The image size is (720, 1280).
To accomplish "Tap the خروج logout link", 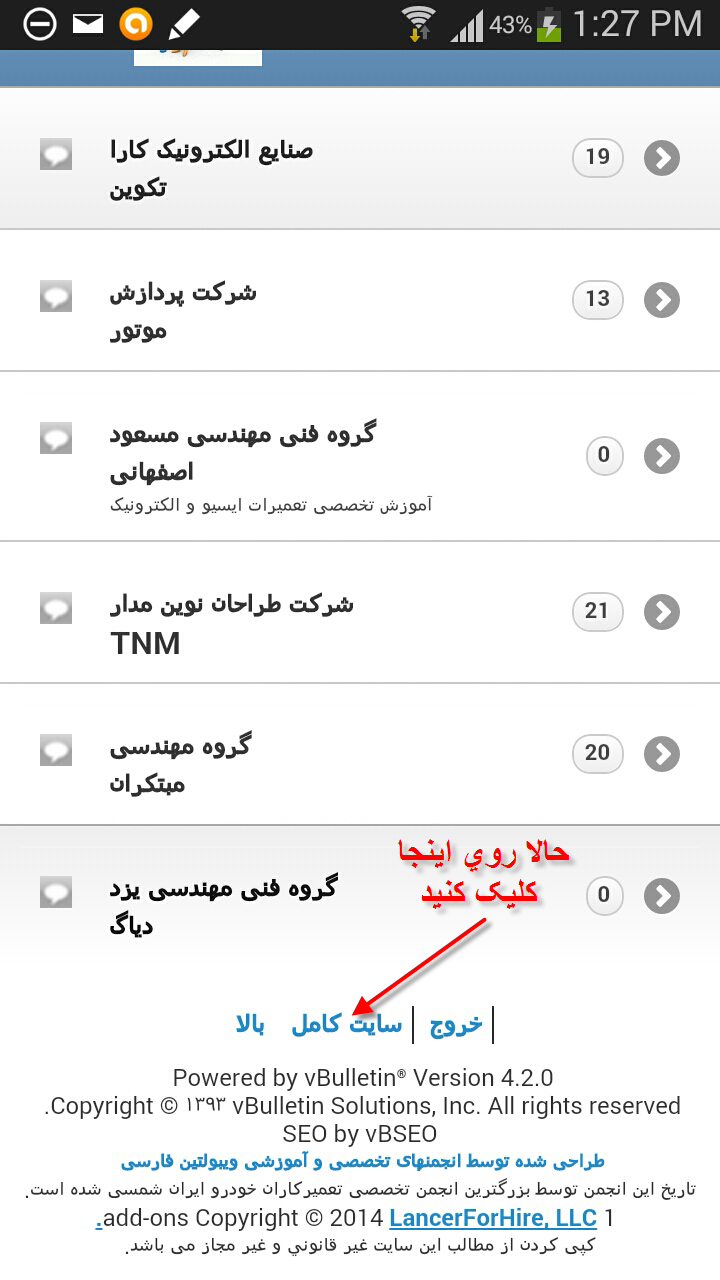I will click(456, 1024).
